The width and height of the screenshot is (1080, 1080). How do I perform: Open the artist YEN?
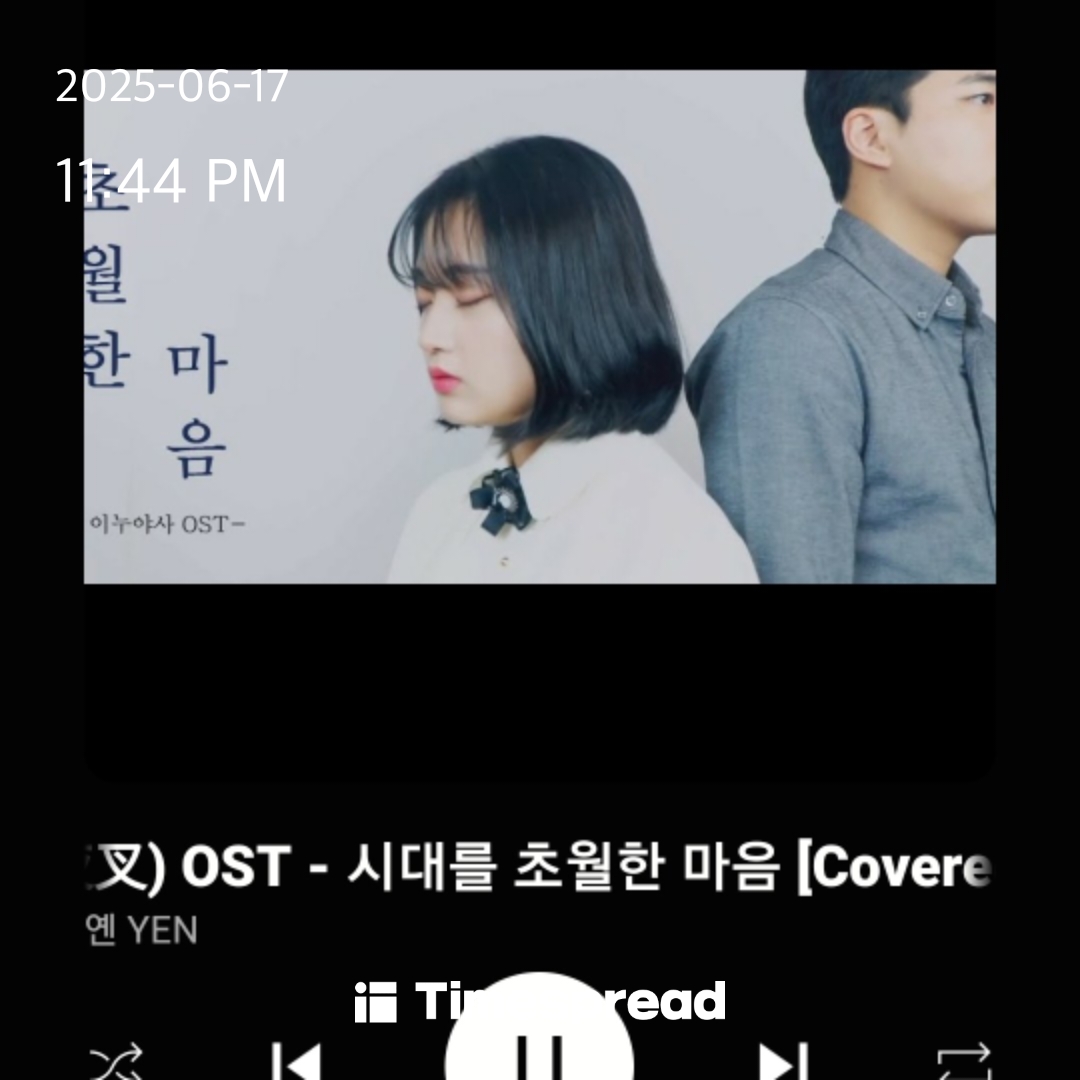tap(141, 931)
